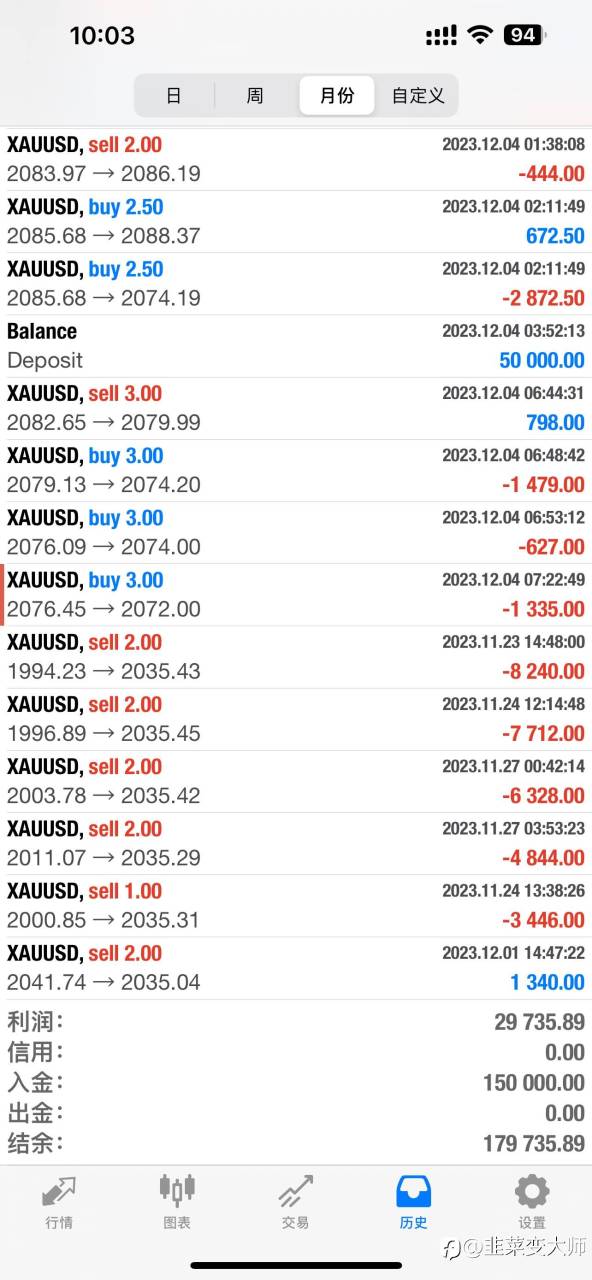Switch to the 图表 chart tab
This screenshot has height=1280, width=592.
coord(177,1202)
